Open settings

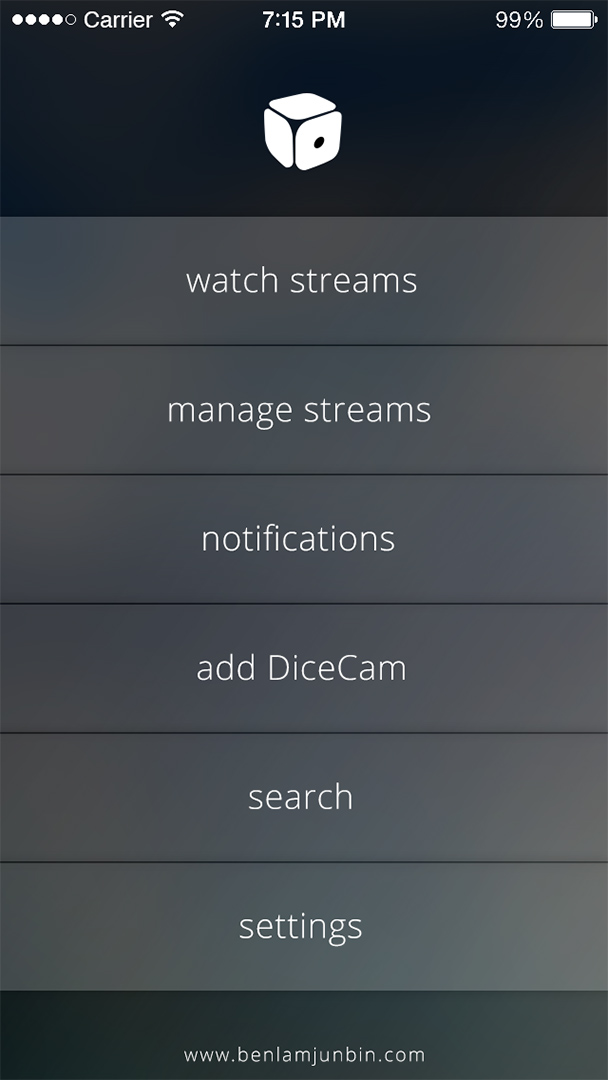301,926
